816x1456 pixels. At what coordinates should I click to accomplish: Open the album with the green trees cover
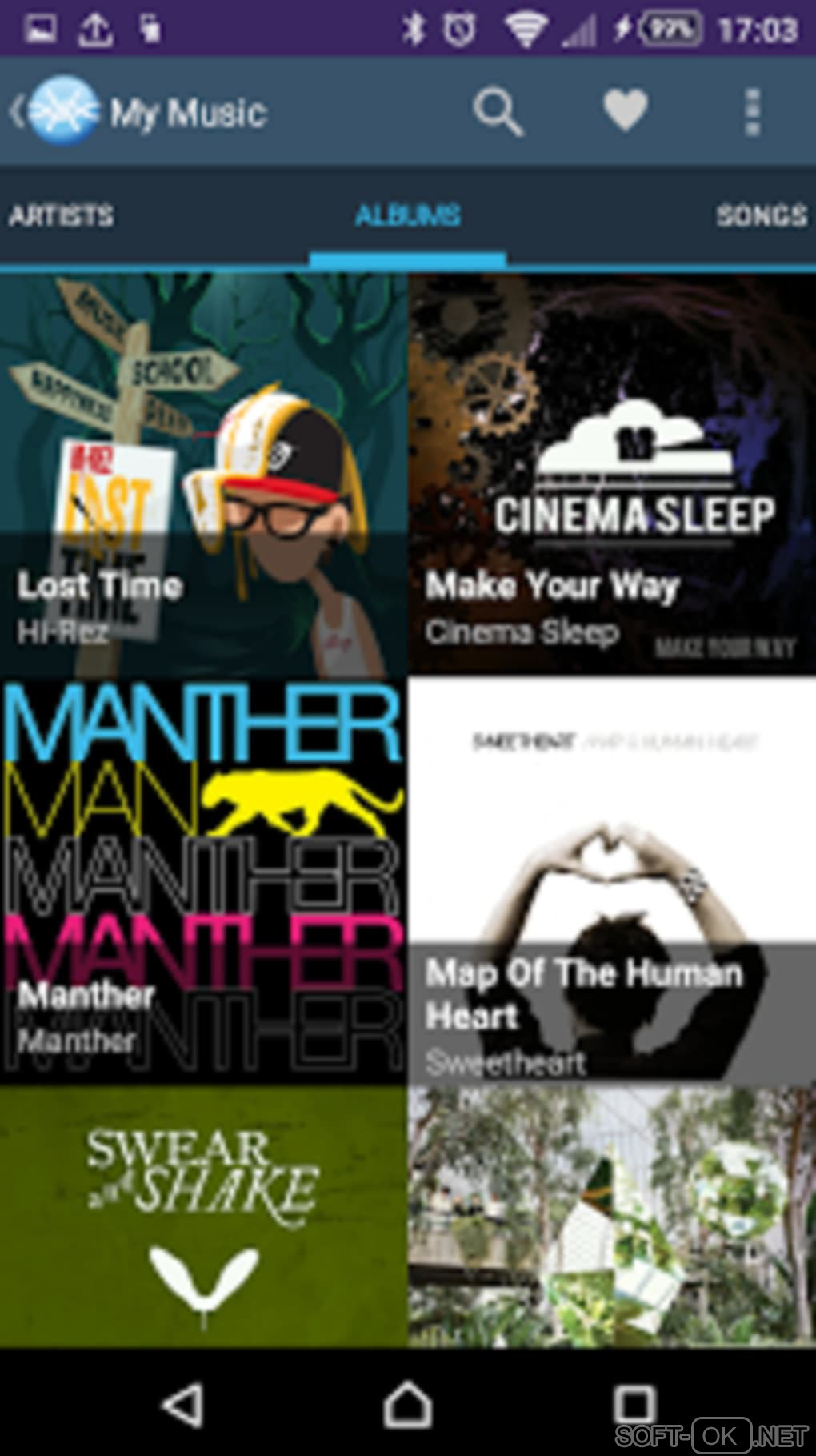(x=612, y=1217)
